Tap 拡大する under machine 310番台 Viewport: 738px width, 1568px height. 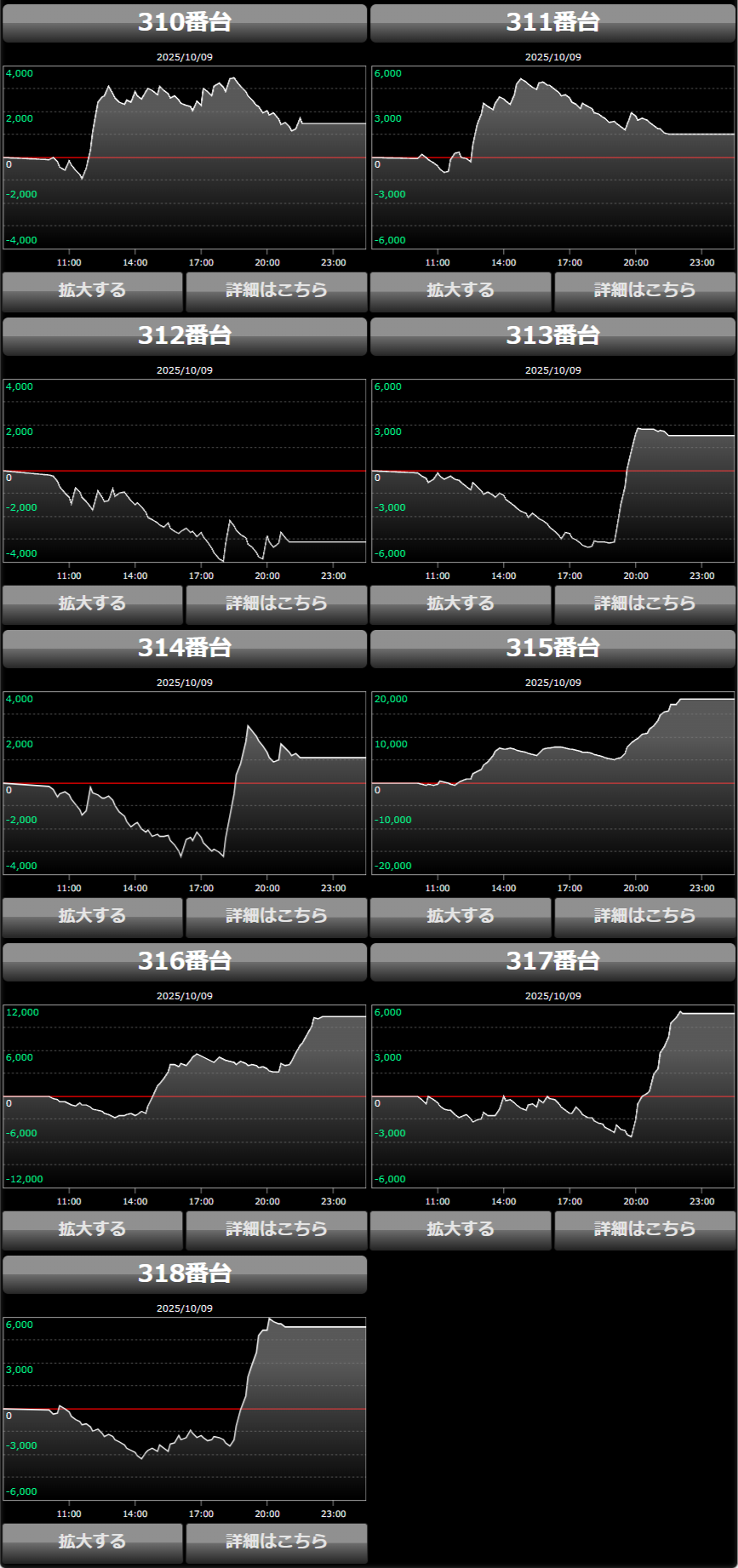[92, 290]
